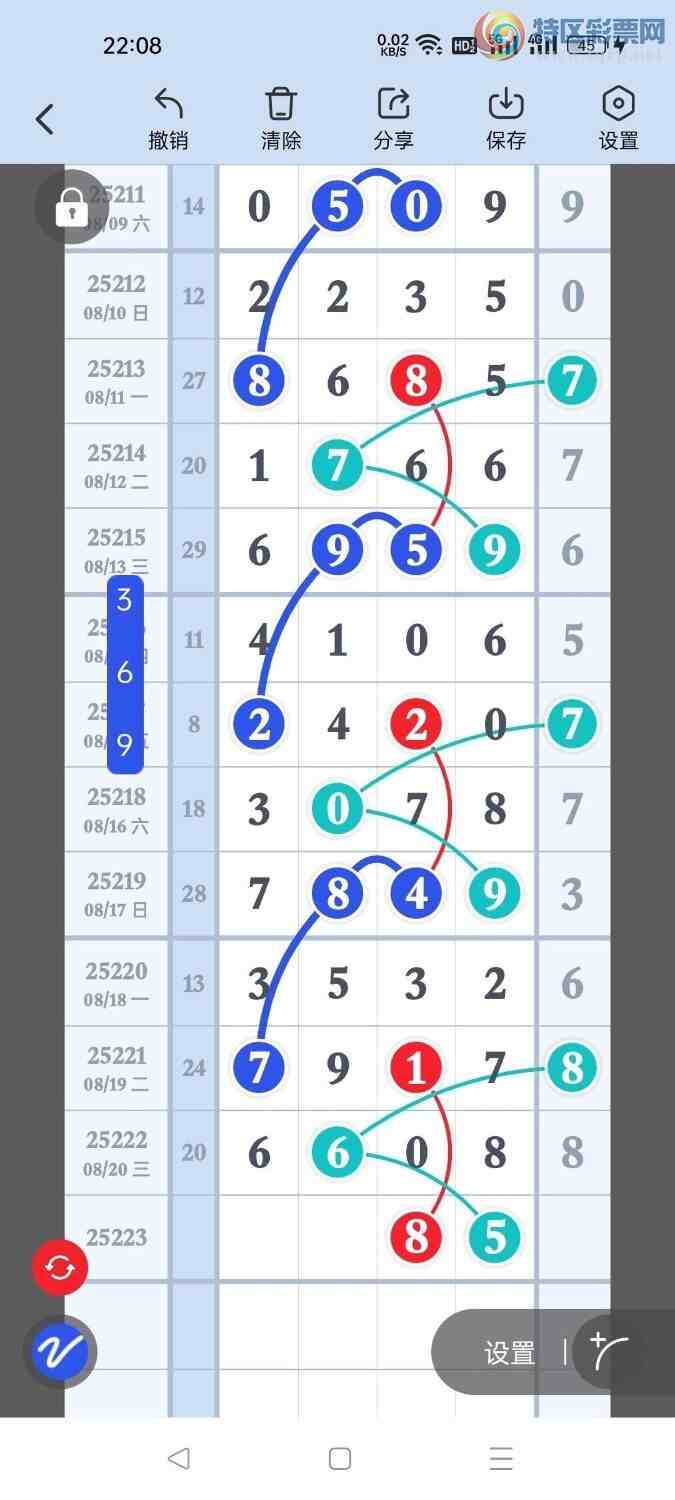Open the blue 3 6 9 number strip
The height and width of the screenshot is (1500, 675).
tap(125, 673)
